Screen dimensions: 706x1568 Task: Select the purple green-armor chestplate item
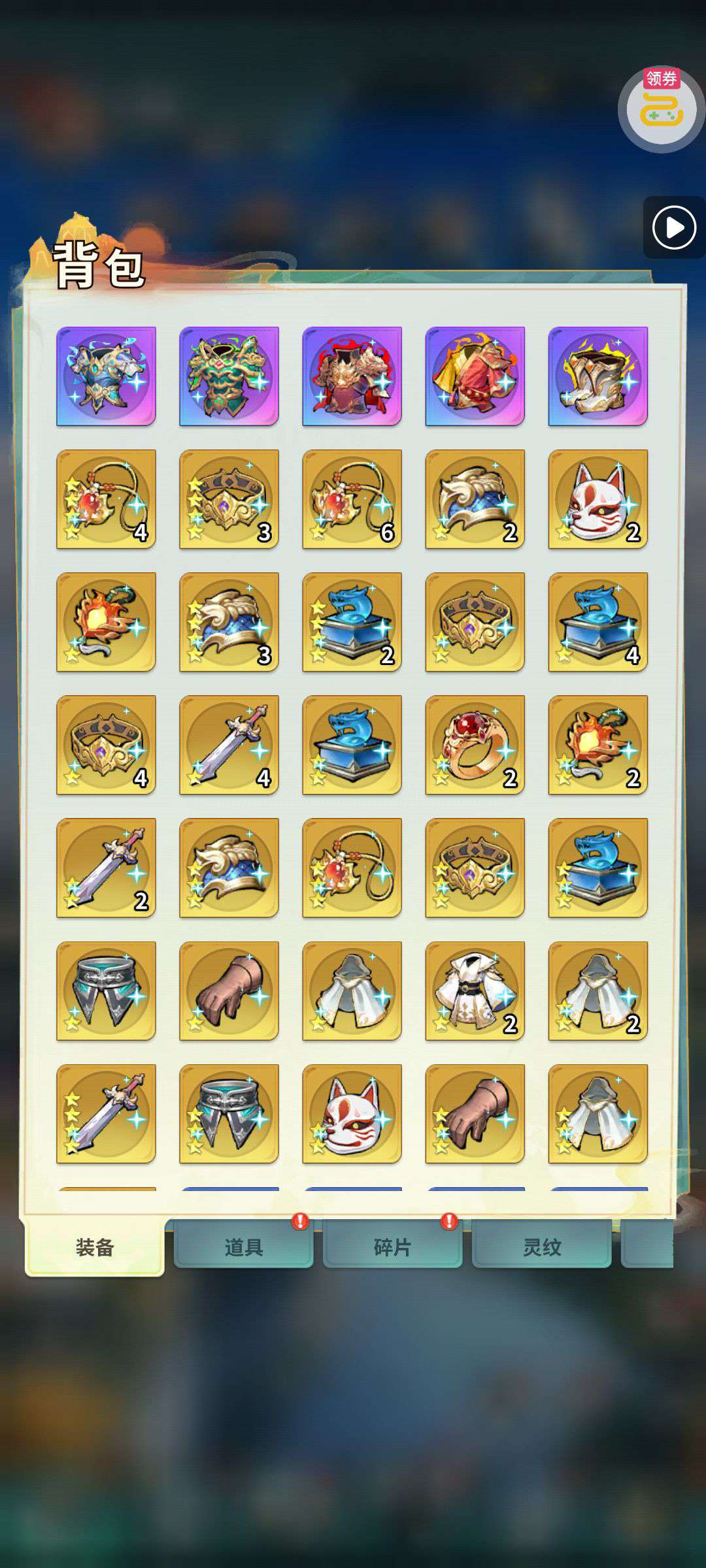(x=229, y=376)
